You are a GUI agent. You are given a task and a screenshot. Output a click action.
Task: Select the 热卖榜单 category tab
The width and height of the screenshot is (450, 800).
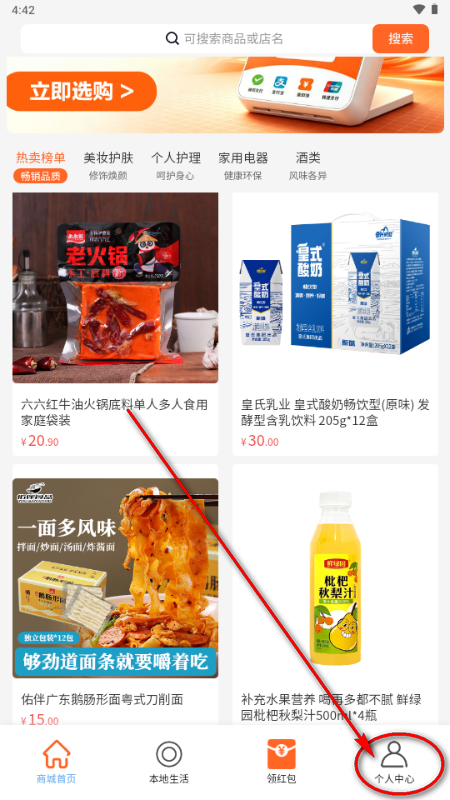(x=41, y=166)
